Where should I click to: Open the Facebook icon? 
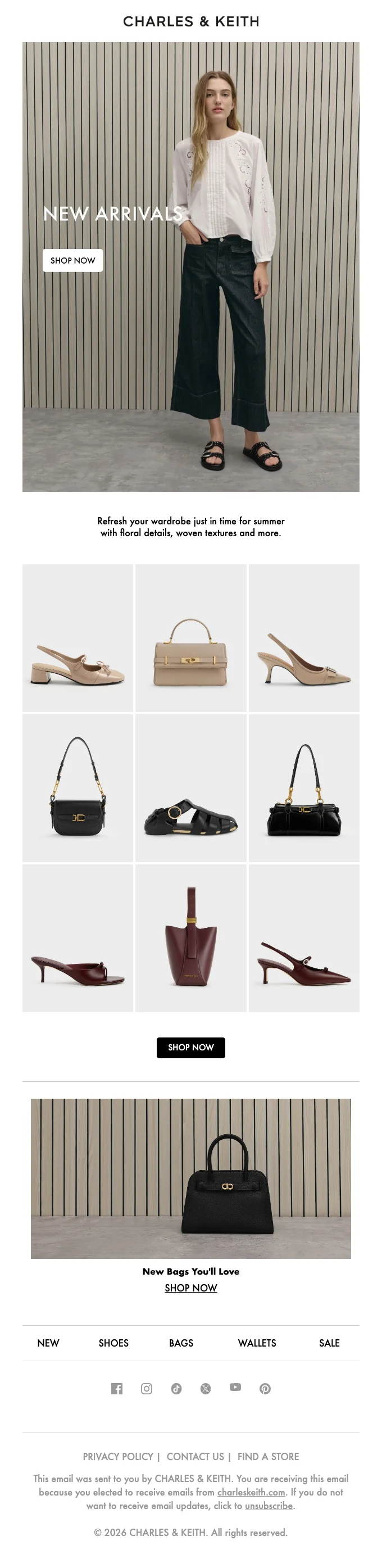[x=117, y=1388]
